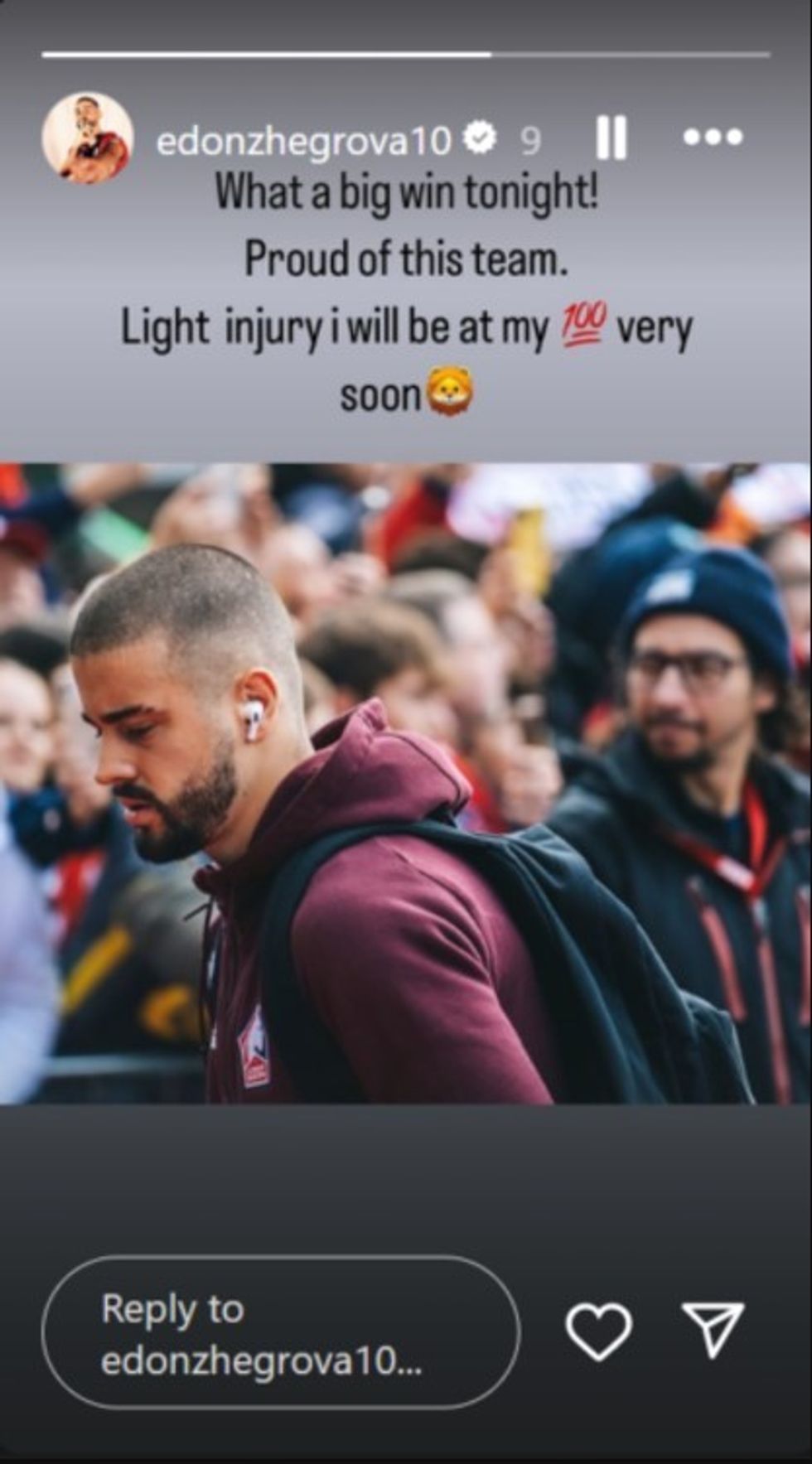
Task: Like this story with the heart
Action: click(x=598, y=1331)
